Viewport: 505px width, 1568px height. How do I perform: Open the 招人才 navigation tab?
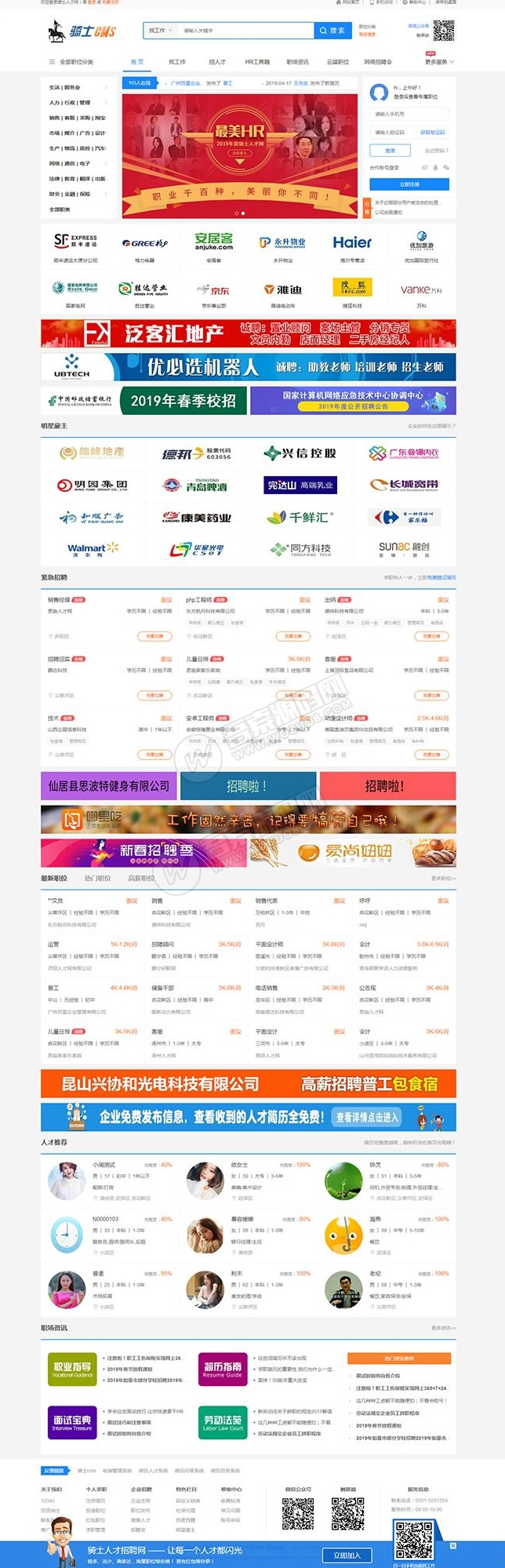(217, 61)
